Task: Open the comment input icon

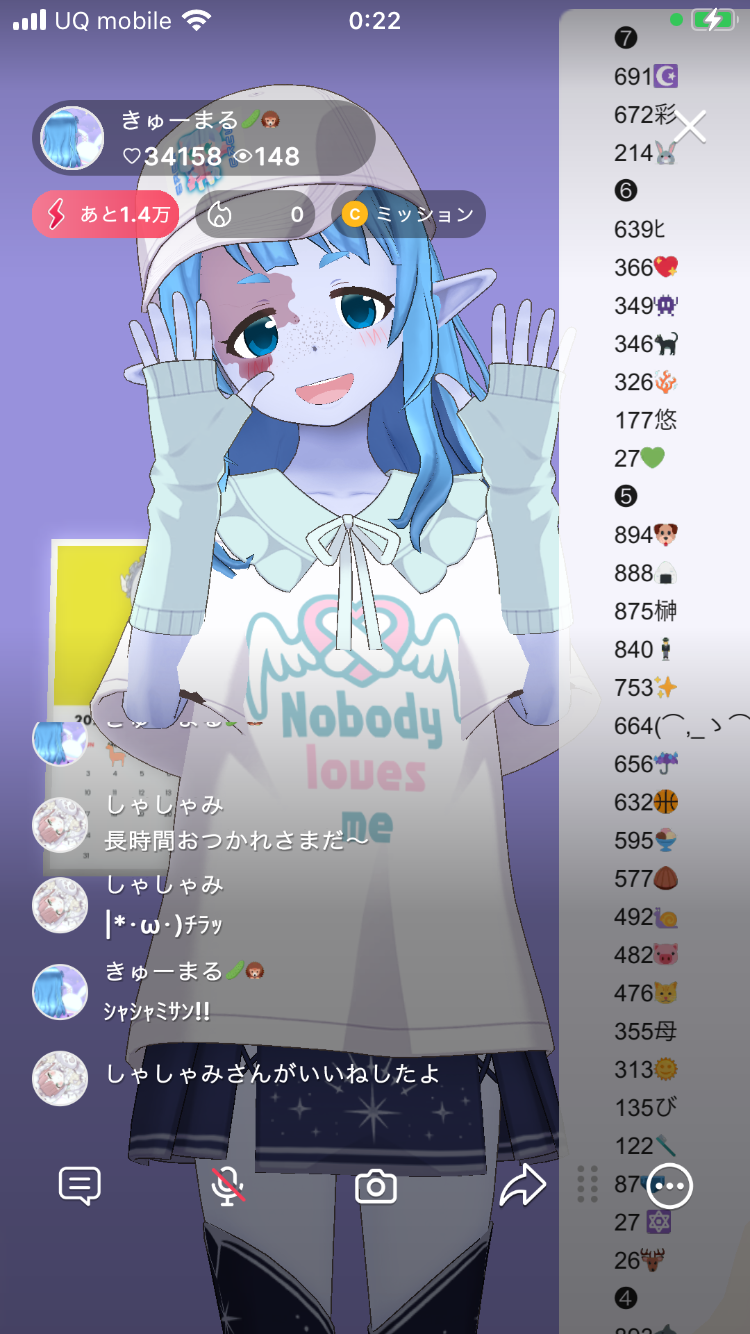Action: tap(80, 1187)
